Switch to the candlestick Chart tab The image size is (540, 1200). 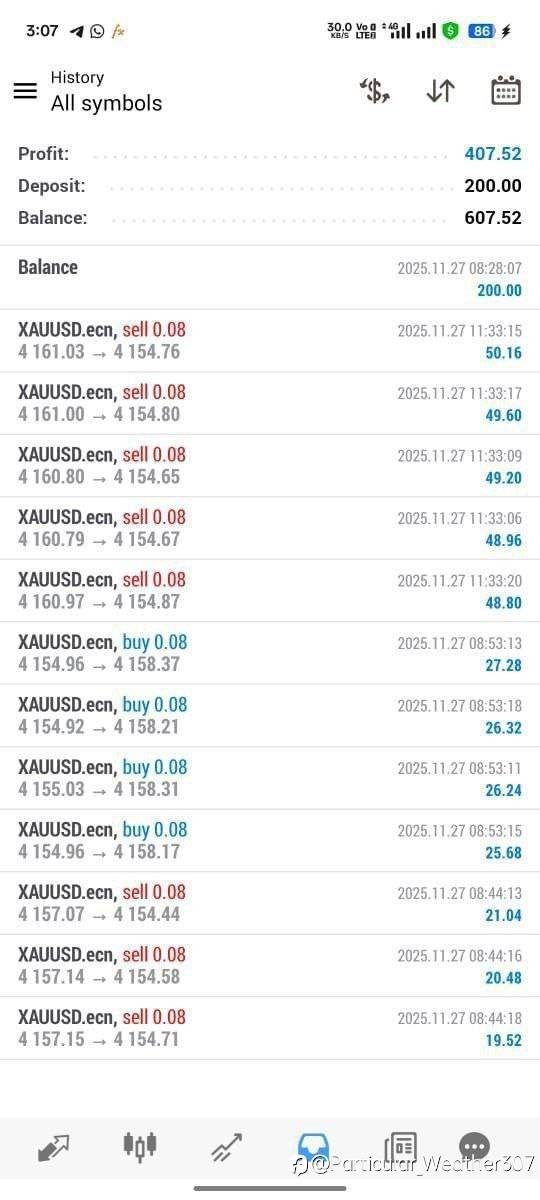tap(140, 1147)
